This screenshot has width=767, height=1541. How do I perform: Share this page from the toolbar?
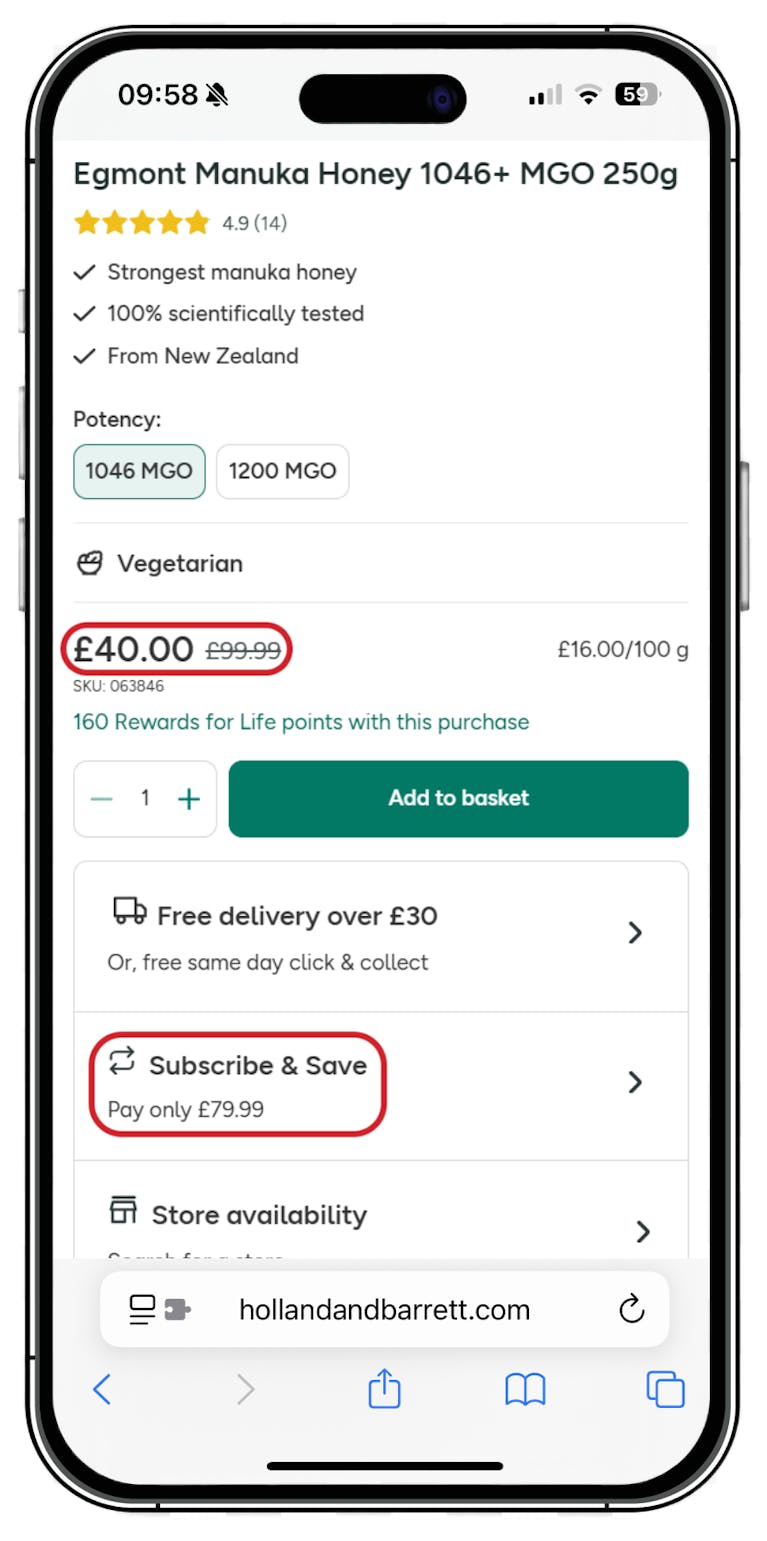[x=384, y=1390]
